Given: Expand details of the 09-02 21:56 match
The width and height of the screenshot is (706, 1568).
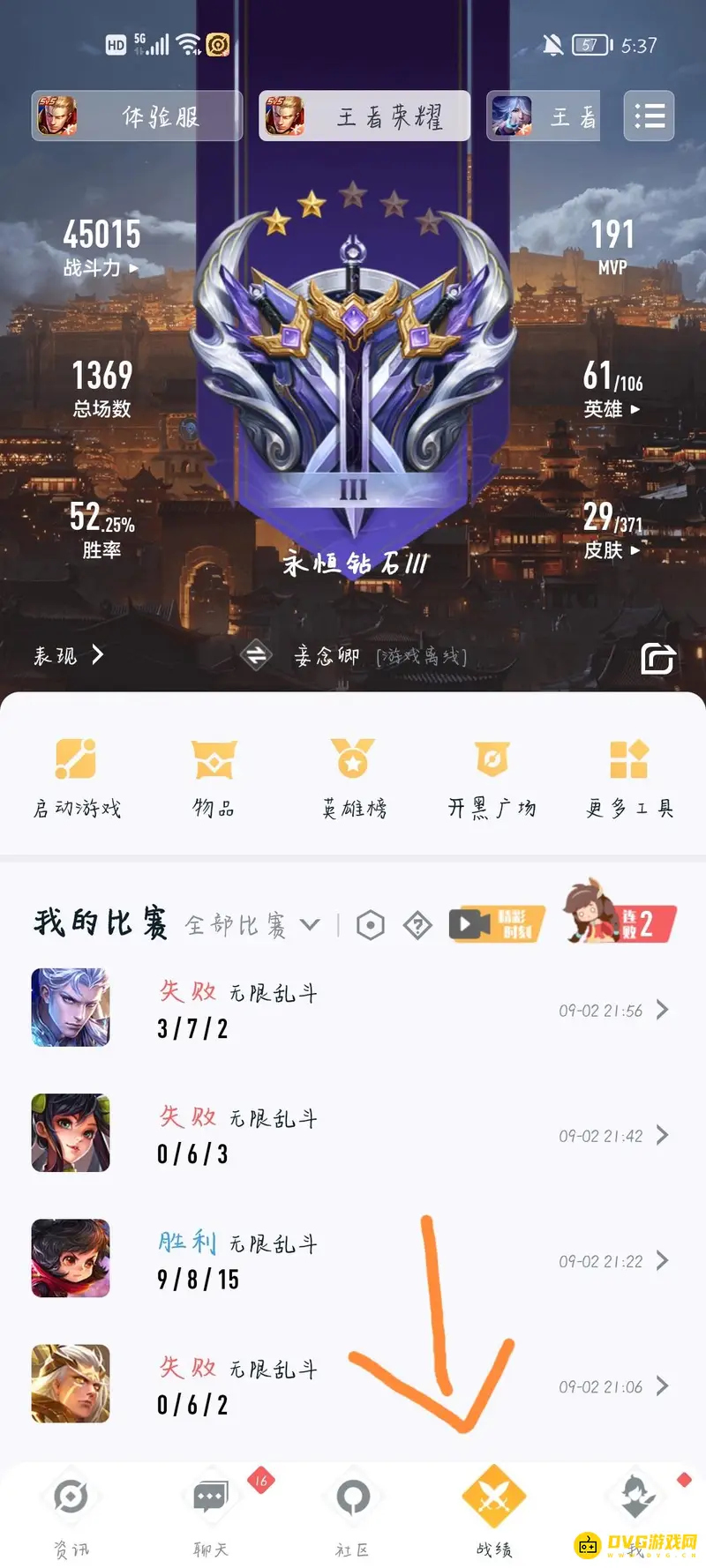Looking at the screenshot, I should click(x=664, y=1009).
